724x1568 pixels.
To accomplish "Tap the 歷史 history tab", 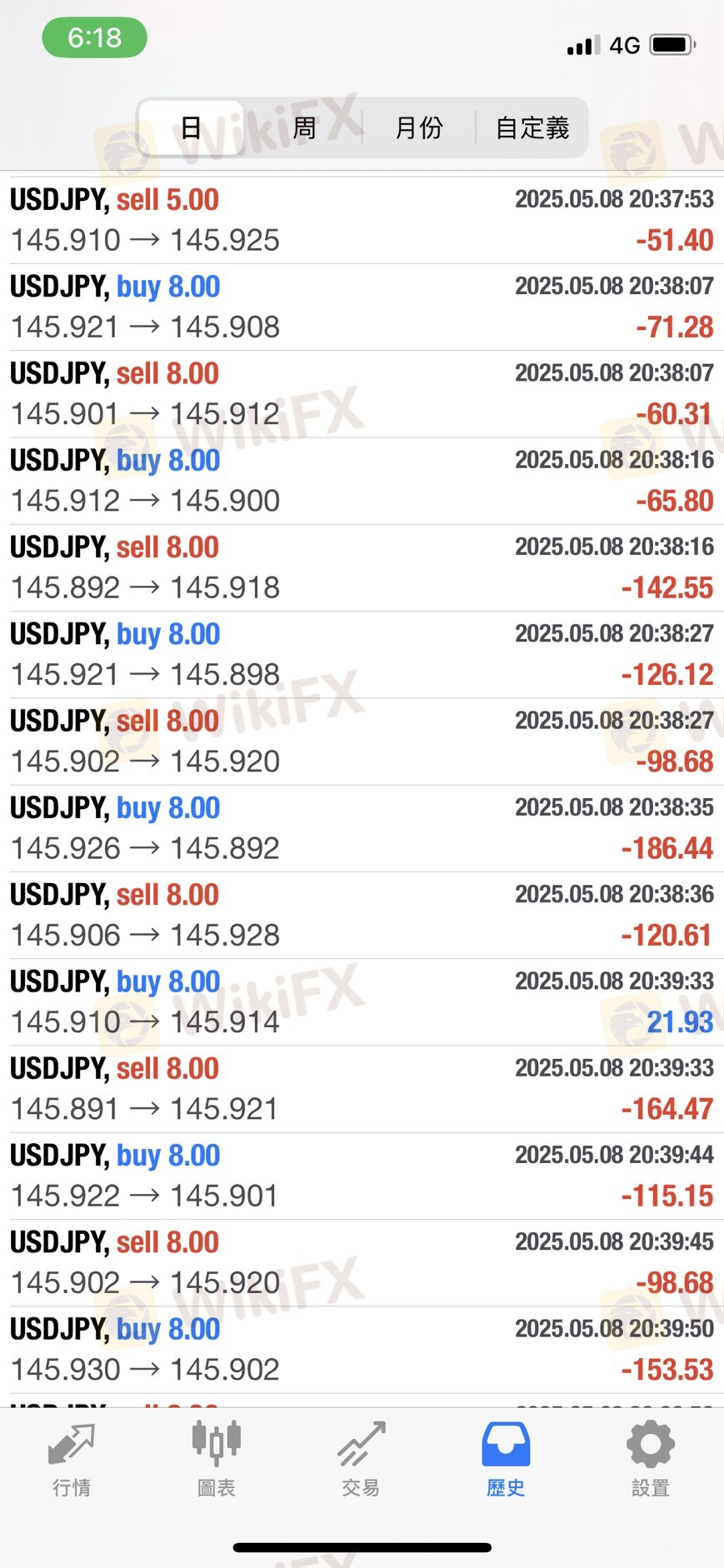I will point(506,1460).
